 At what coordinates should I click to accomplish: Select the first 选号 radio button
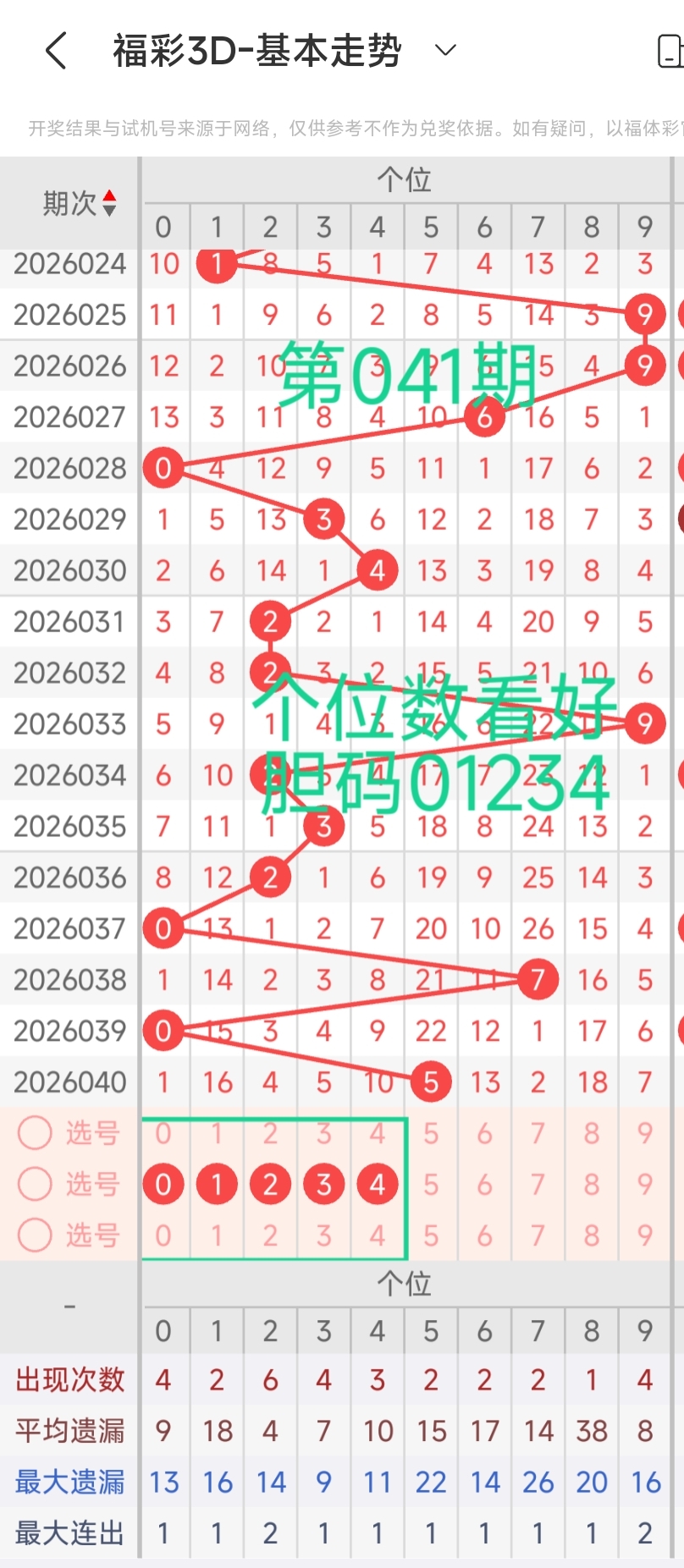click(x=35, y=1133)
